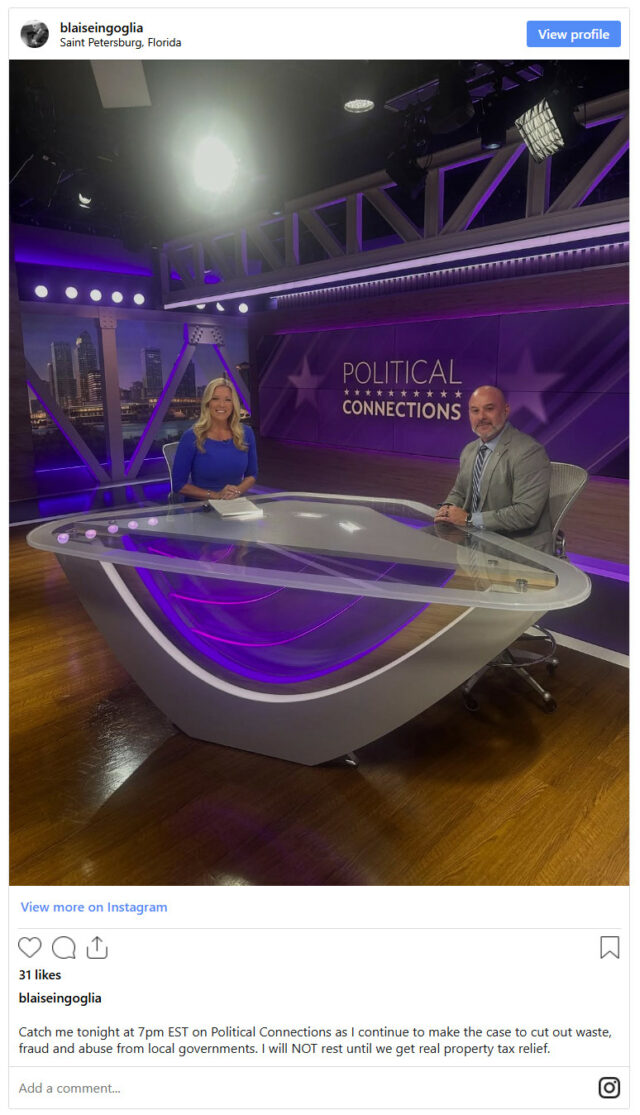Viewport: 640px width, 1115px height.
Task: Tap the blaiseingoglia username in the header
Action: coord(101,28)
